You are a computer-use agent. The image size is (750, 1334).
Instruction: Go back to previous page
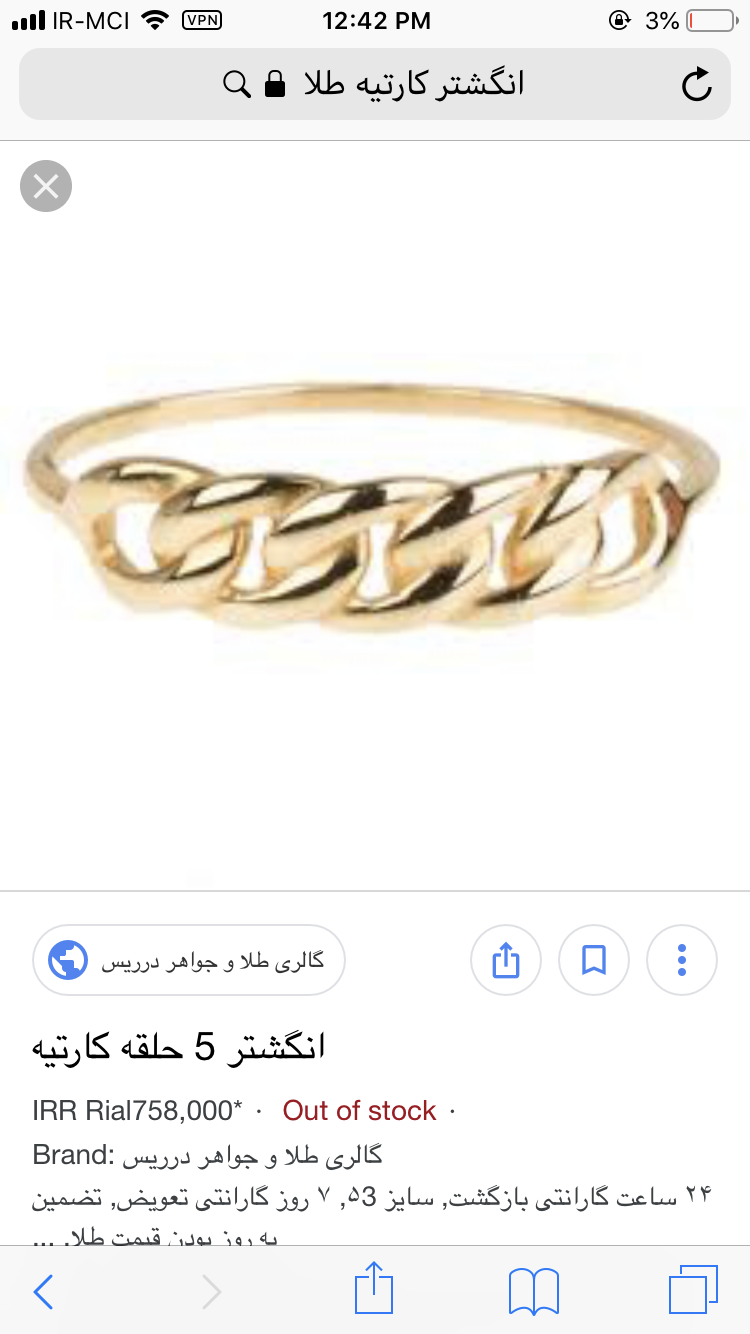[x=43, y=1291]
